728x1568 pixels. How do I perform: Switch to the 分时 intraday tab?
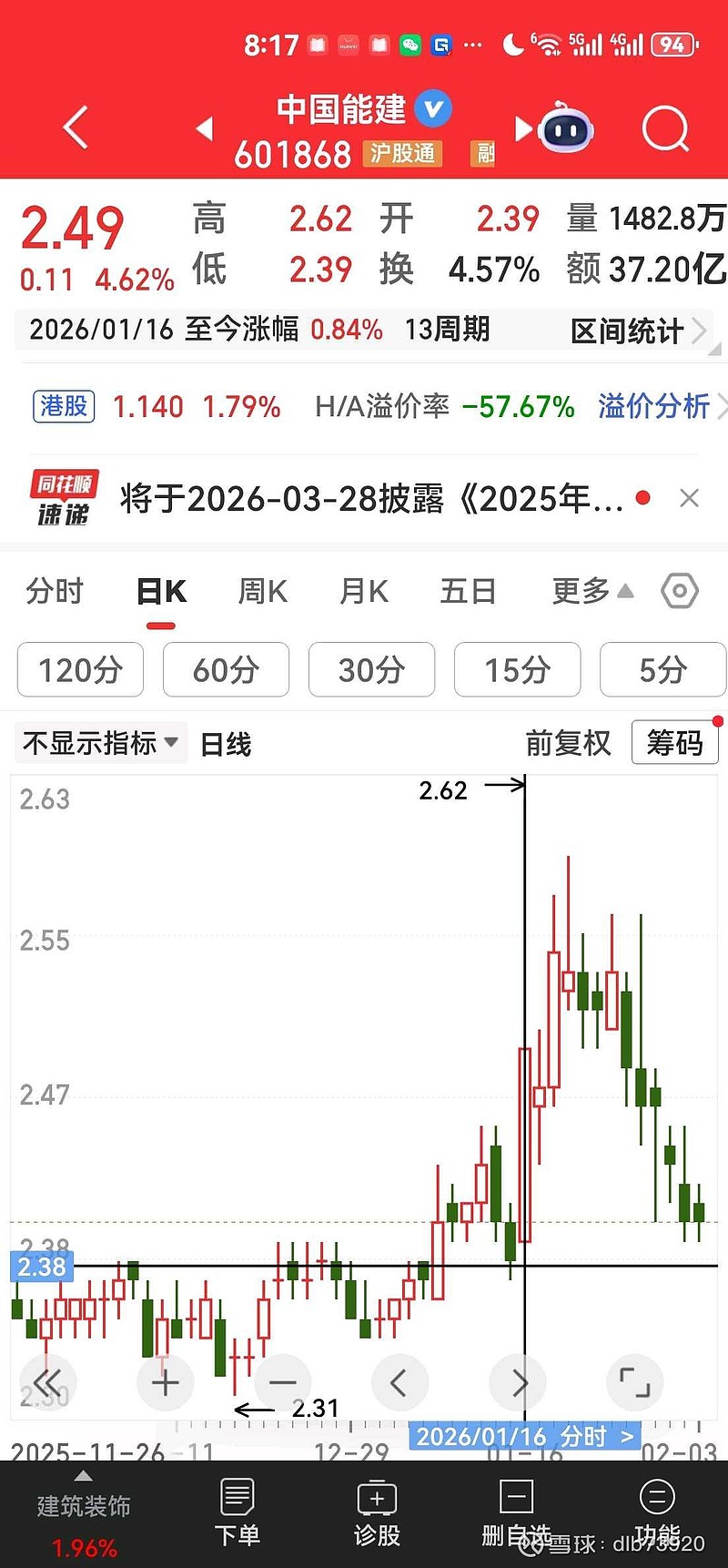click(55, 590)
